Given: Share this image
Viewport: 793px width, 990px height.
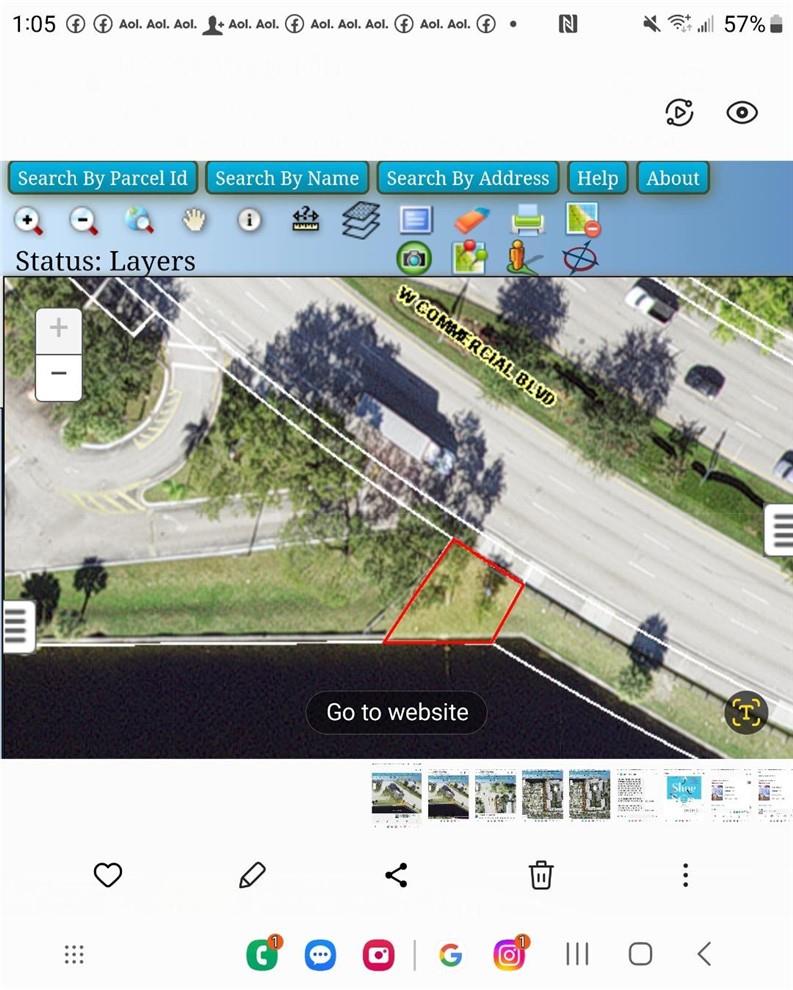Looking at the screenshot, I should (396, 875).
